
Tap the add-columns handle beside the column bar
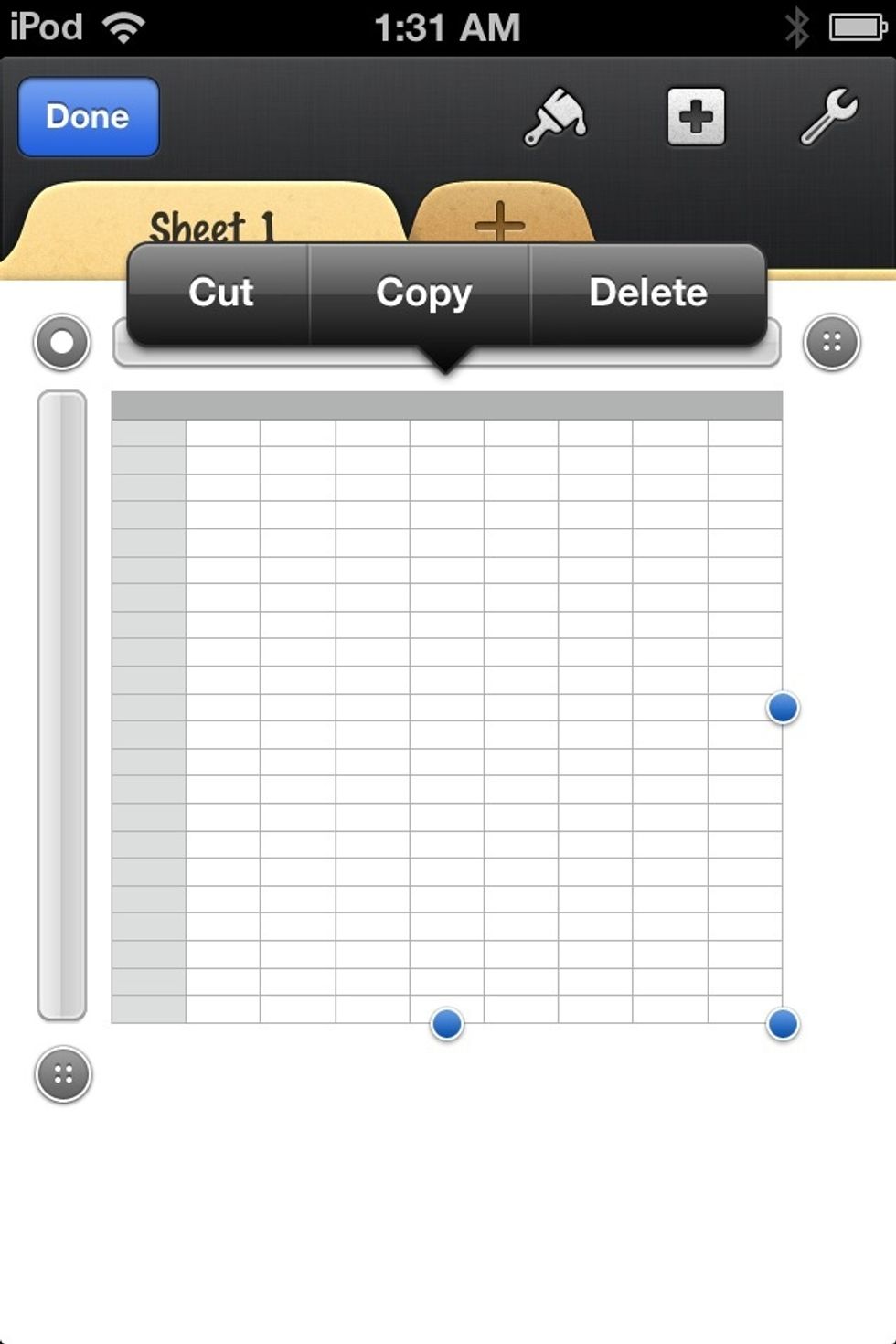tap(831, 343)
